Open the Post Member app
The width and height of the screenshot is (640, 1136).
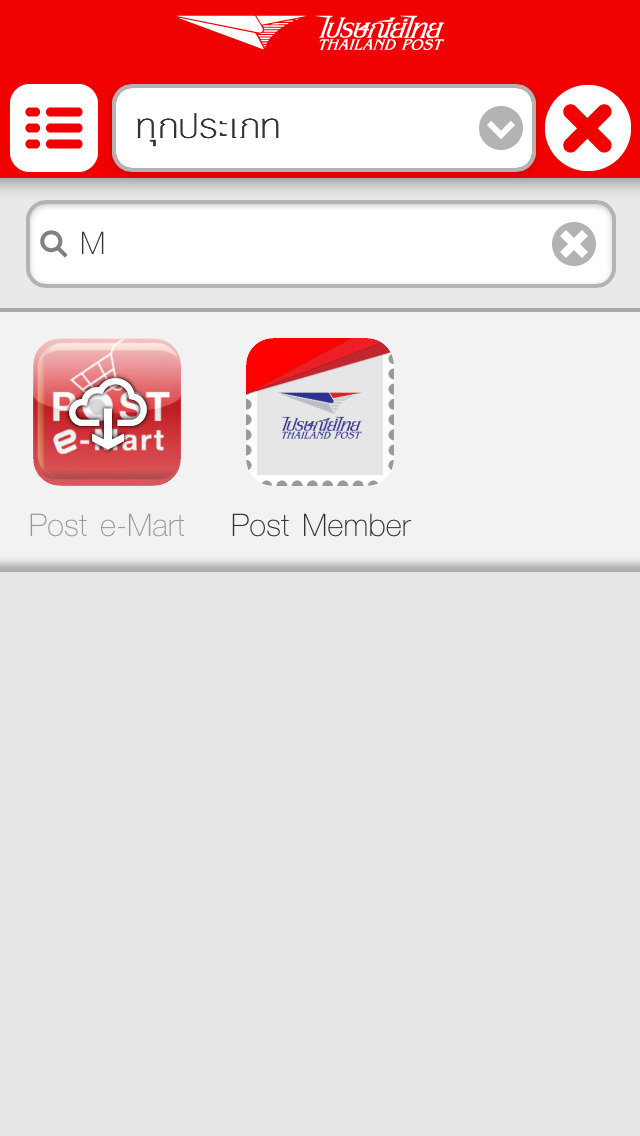(x=320, y=412)
